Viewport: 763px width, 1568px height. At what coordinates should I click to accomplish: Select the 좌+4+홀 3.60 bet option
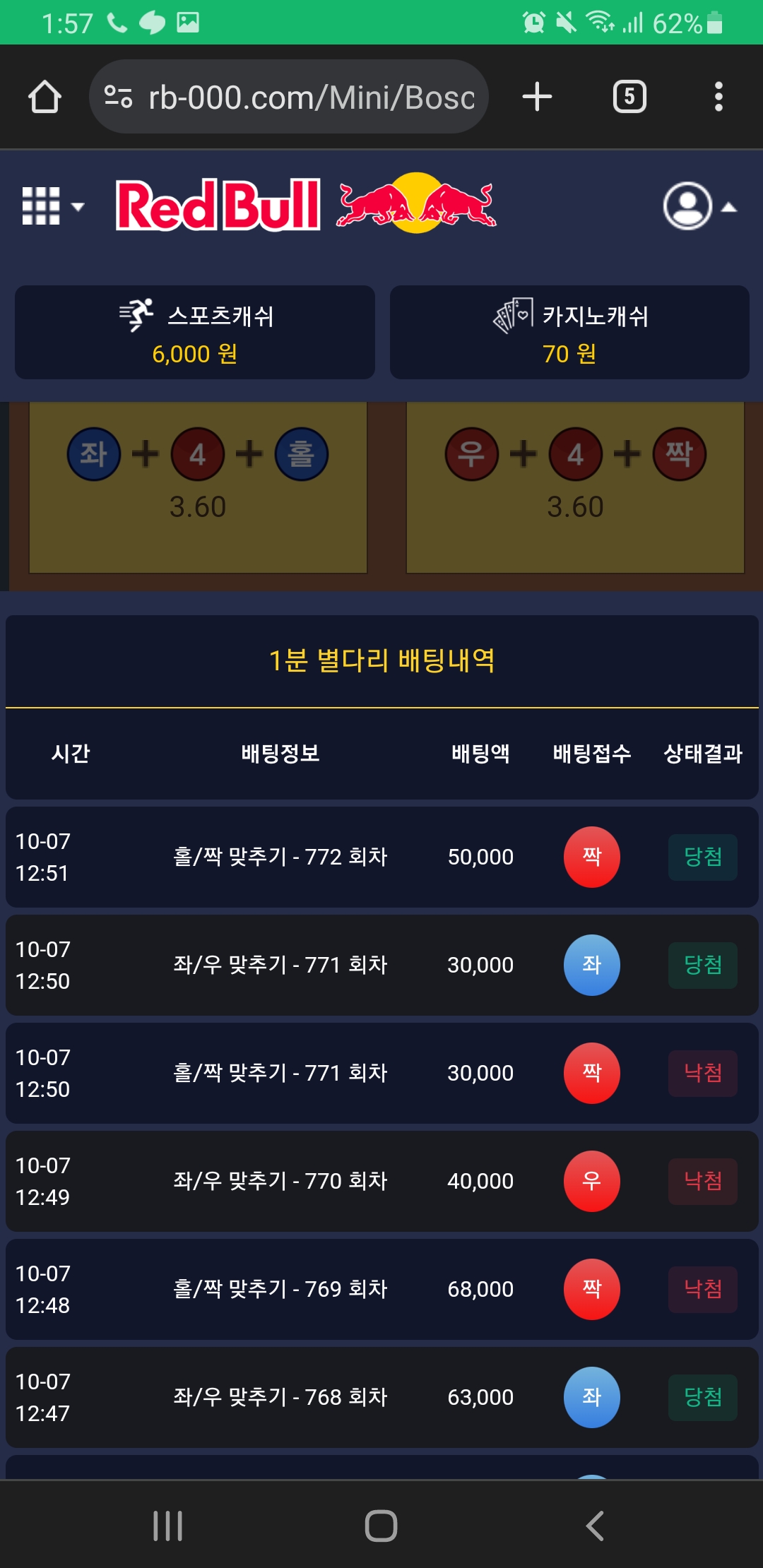pyautogui.click(x=198, y=487)
